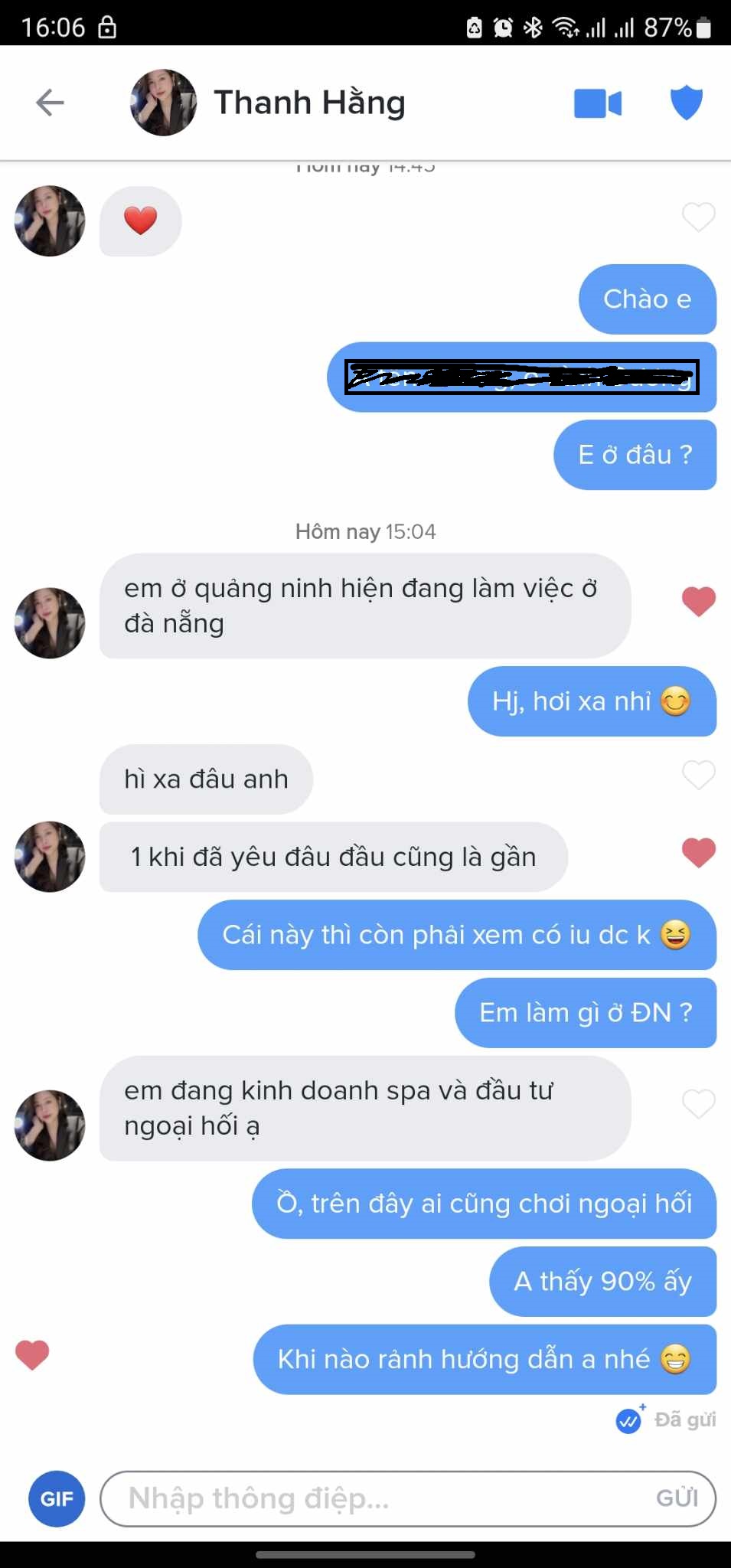Unlike the "em ở quảng ninh" message
This screenshot has height=1568, width=731.
point(698,602)
